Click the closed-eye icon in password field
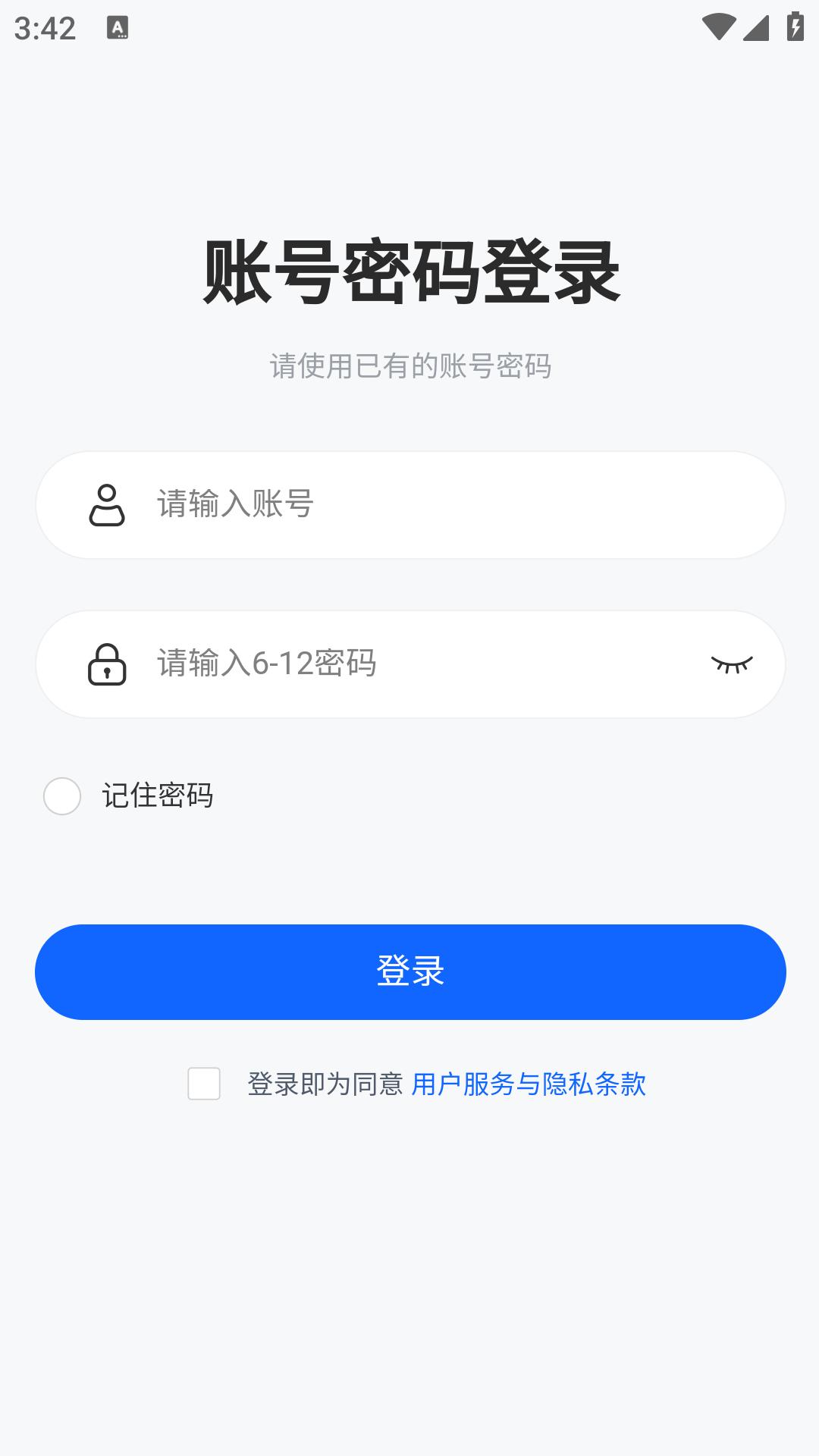 (x=732, y=664)
